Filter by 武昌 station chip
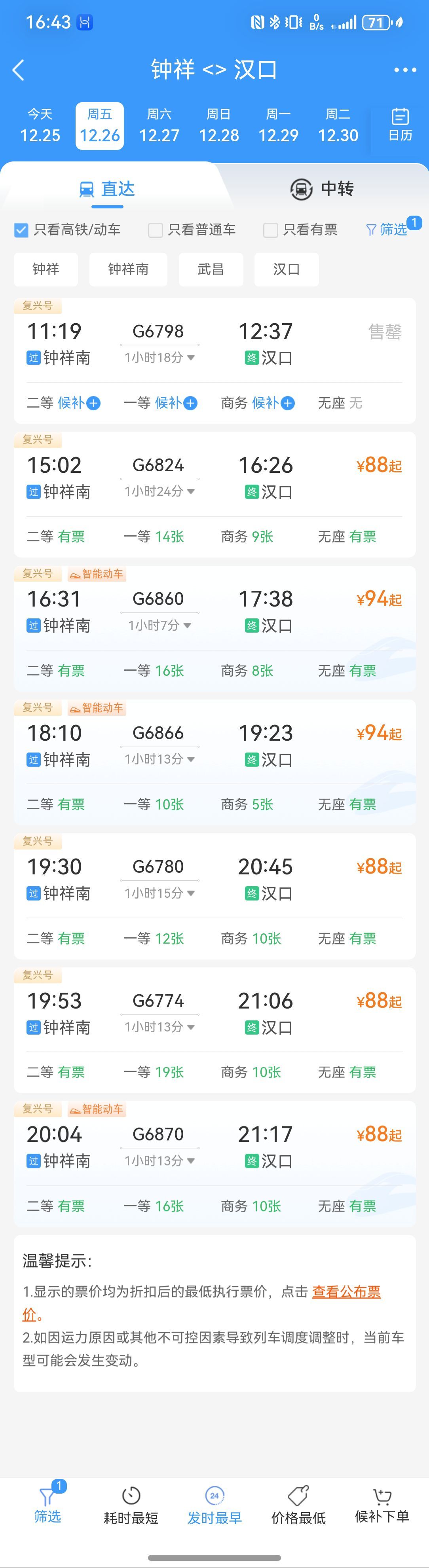This screenshot has height=1568, width=429. (211, 269)
